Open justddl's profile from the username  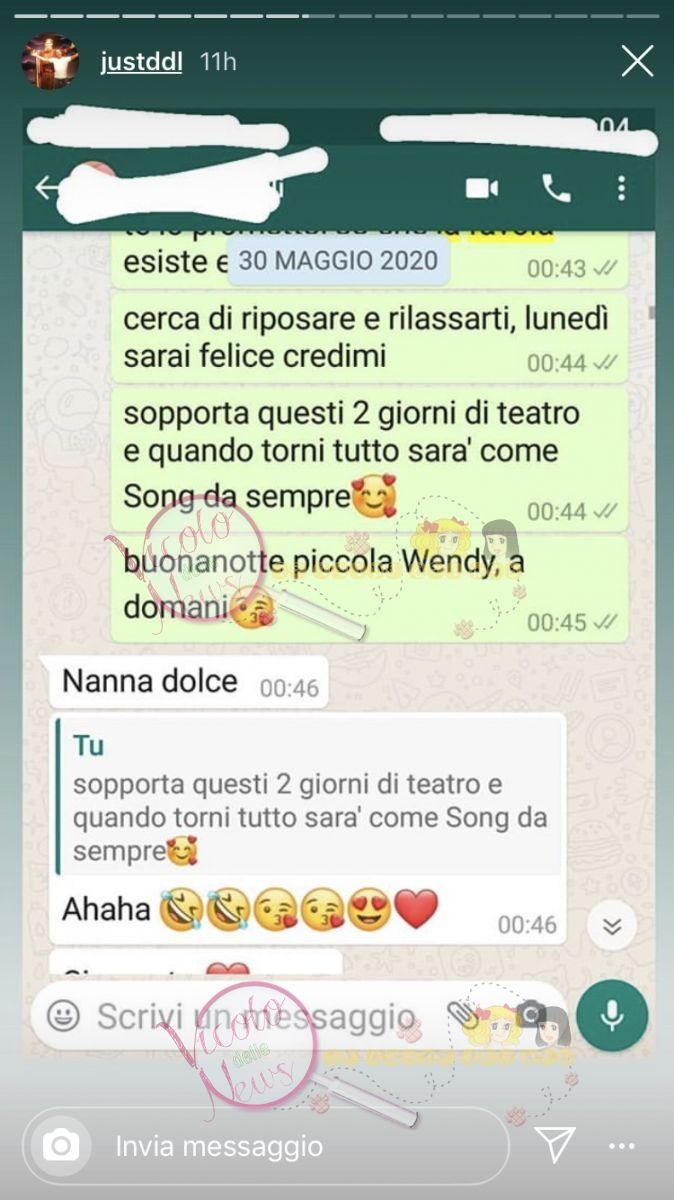tap(141, 62)
